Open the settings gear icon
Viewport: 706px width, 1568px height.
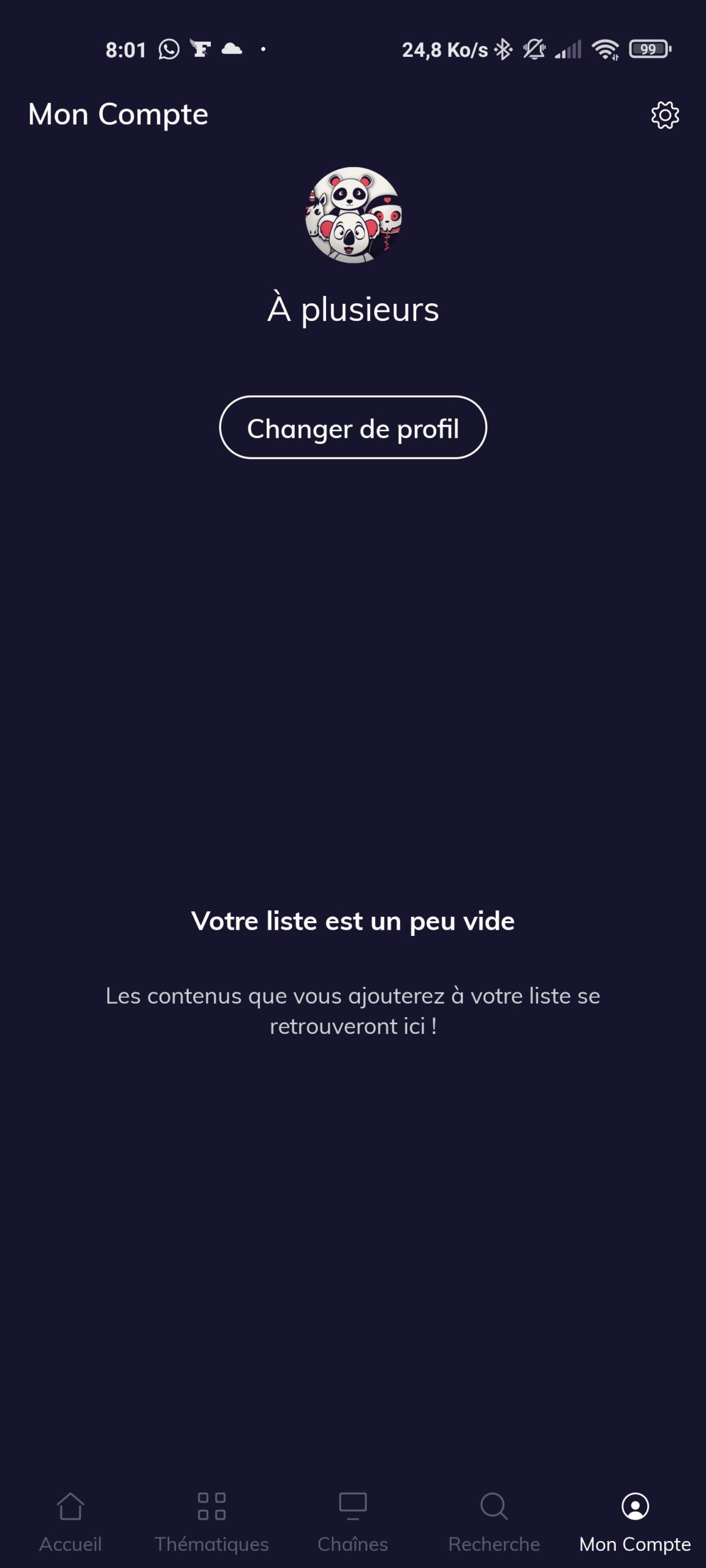pyautogui.click(x=665, y=115)
